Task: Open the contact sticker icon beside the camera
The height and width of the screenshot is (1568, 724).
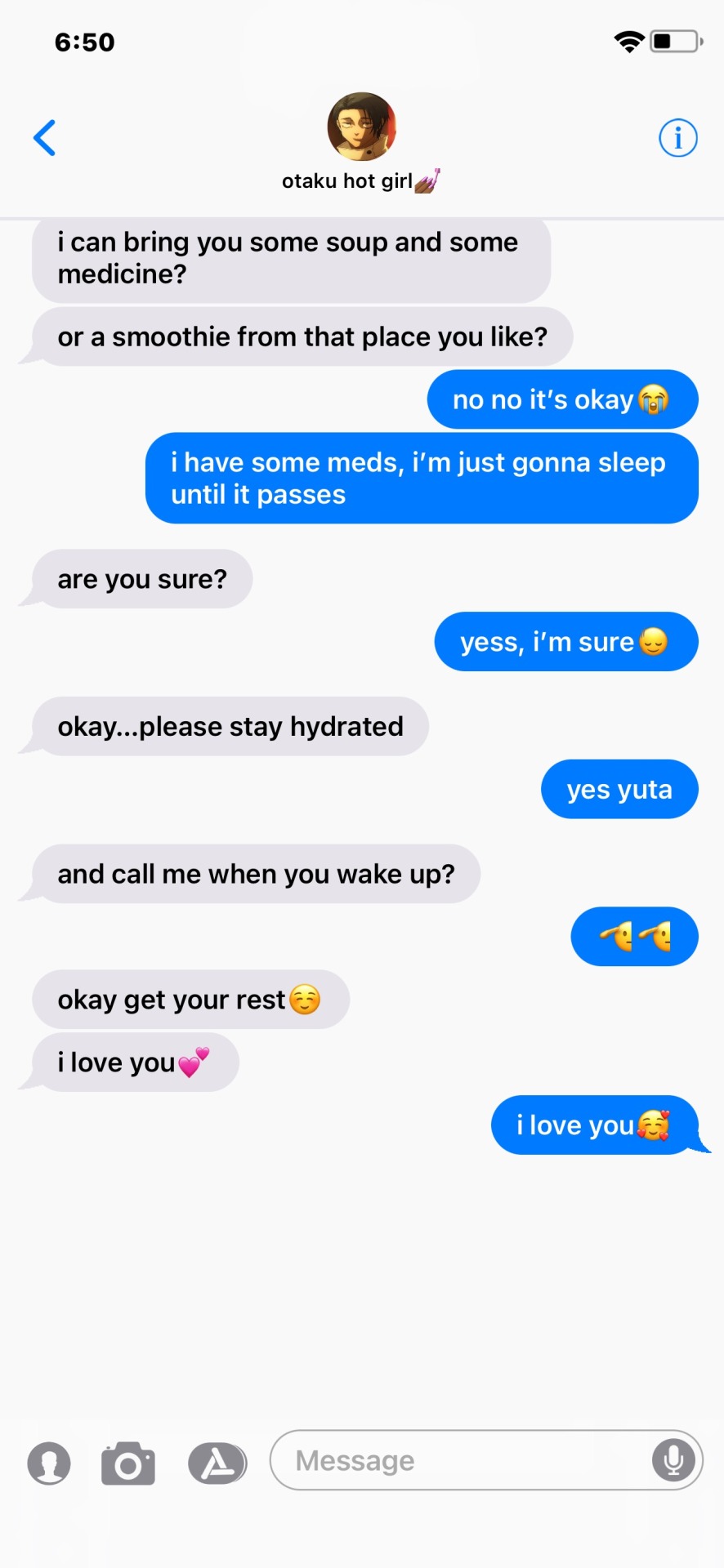Action: tap(49, 1463)
